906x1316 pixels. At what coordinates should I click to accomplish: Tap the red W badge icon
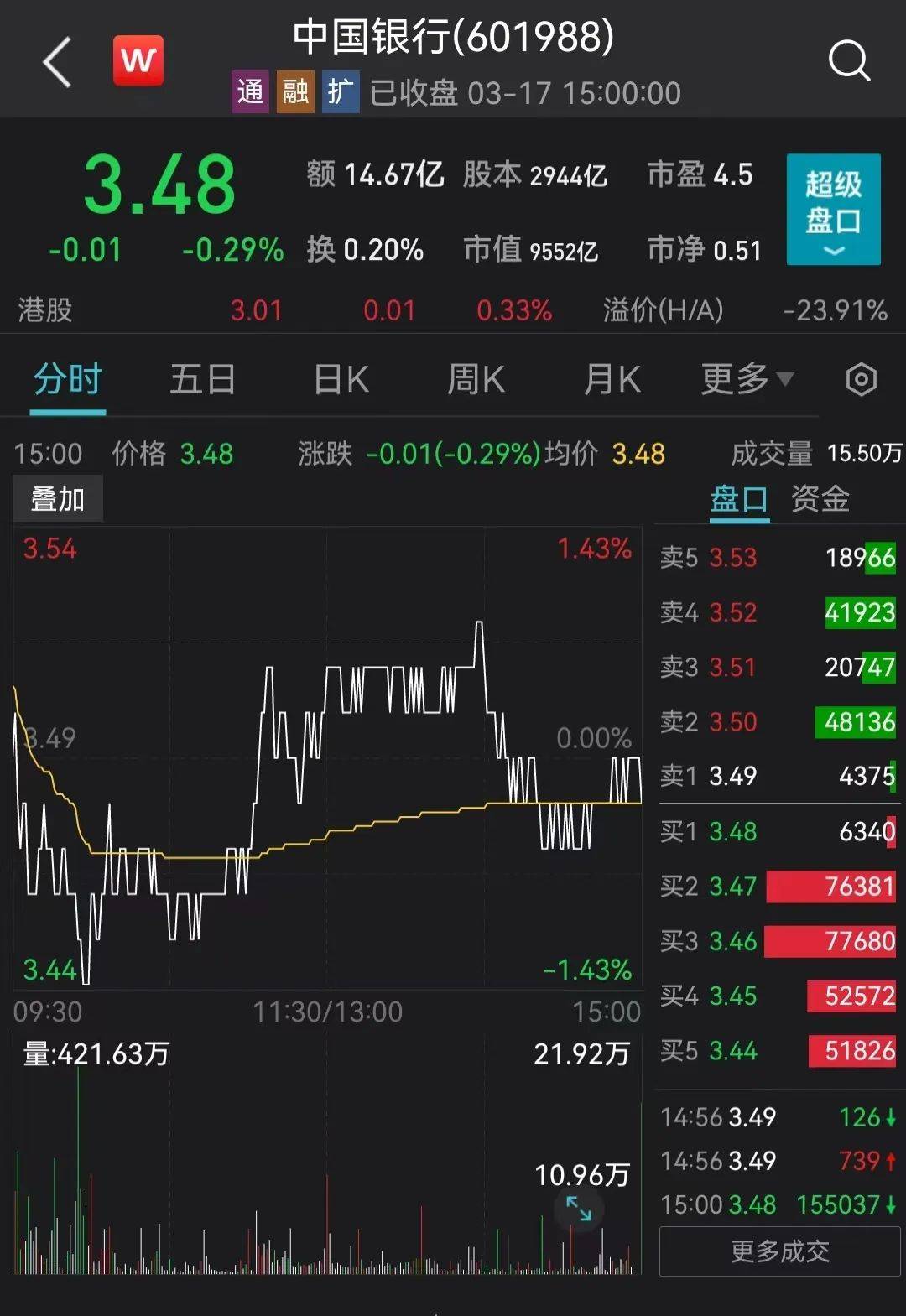[x=138, y=60]
